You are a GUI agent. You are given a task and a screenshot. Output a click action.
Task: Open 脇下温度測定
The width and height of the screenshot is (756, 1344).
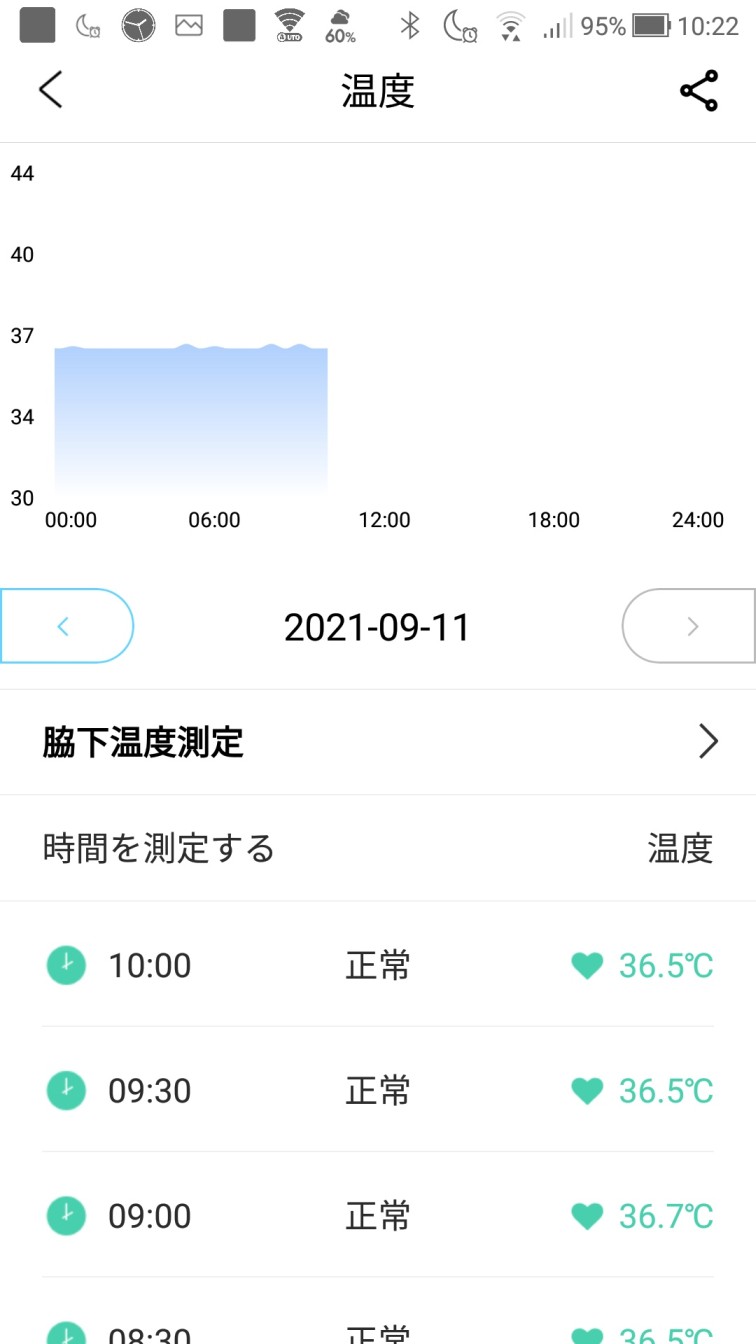click(x=378, y=742)
